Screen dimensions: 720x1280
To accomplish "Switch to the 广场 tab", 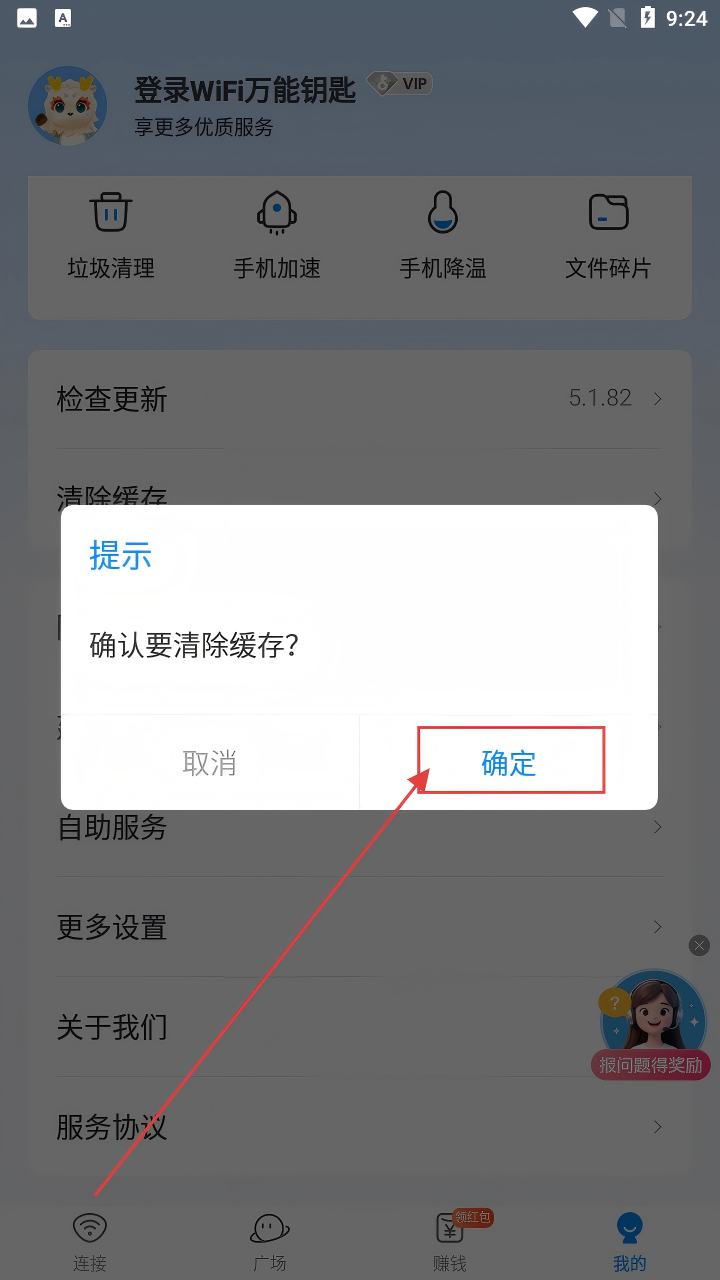I will [x=270, y=1240].
